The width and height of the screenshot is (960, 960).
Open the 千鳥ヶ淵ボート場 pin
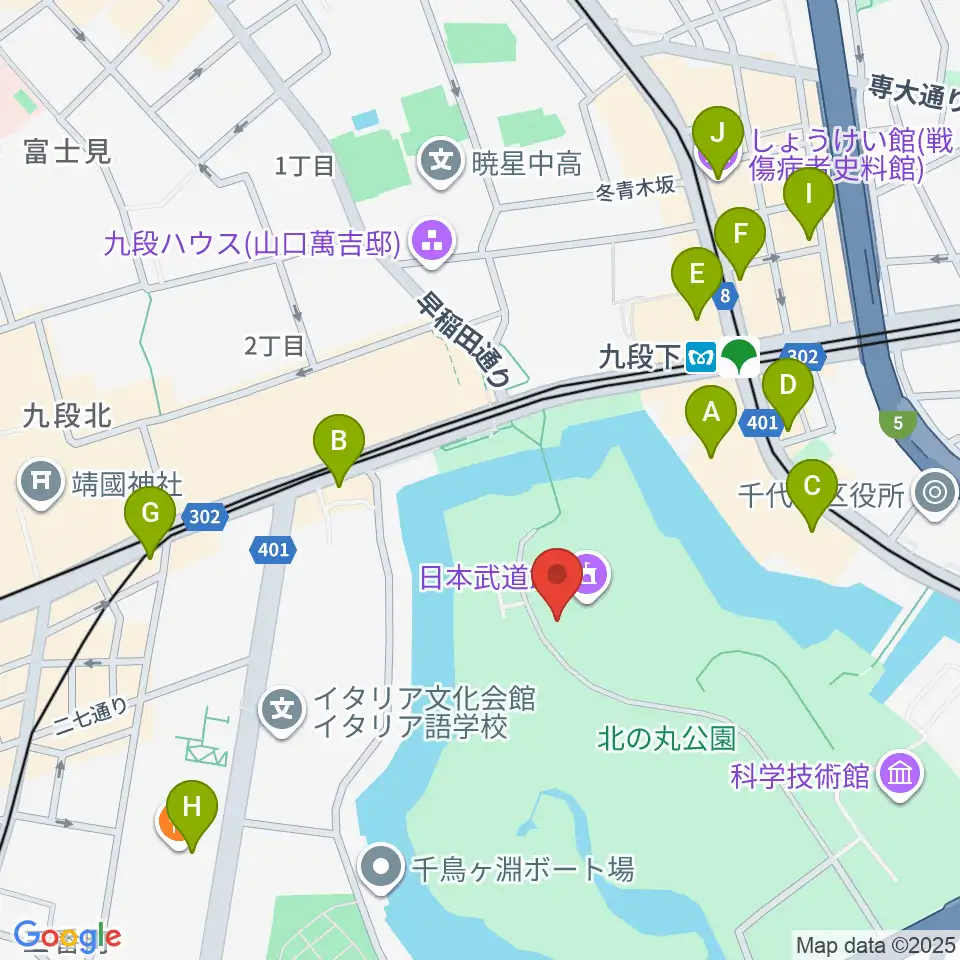(381, 868)
